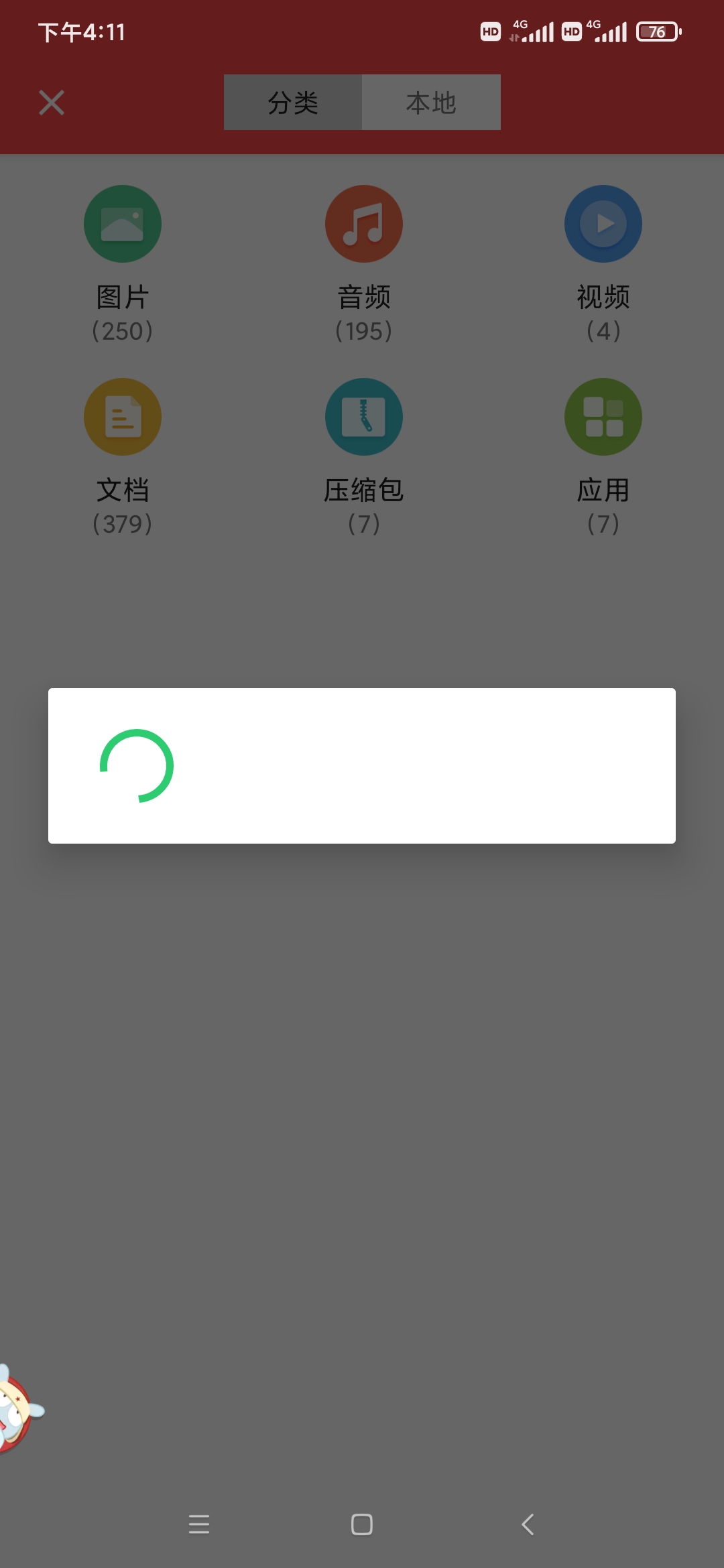Open the 图片 category
724x1568 pixels.
click(123, 224)
